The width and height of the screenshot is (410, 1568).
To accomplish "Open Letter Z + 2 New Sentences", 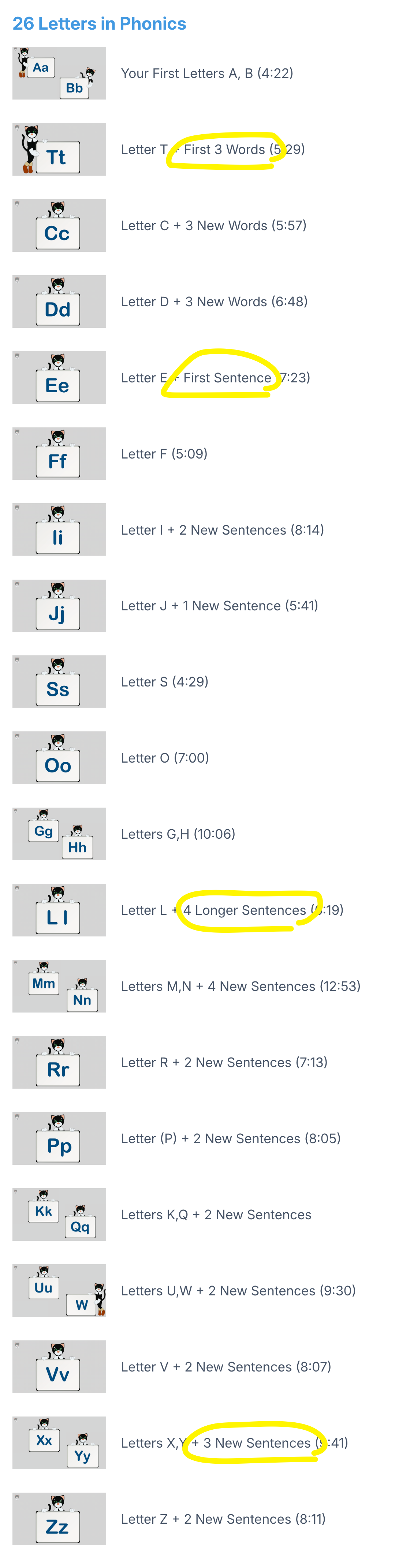I will pos(223,1519).
